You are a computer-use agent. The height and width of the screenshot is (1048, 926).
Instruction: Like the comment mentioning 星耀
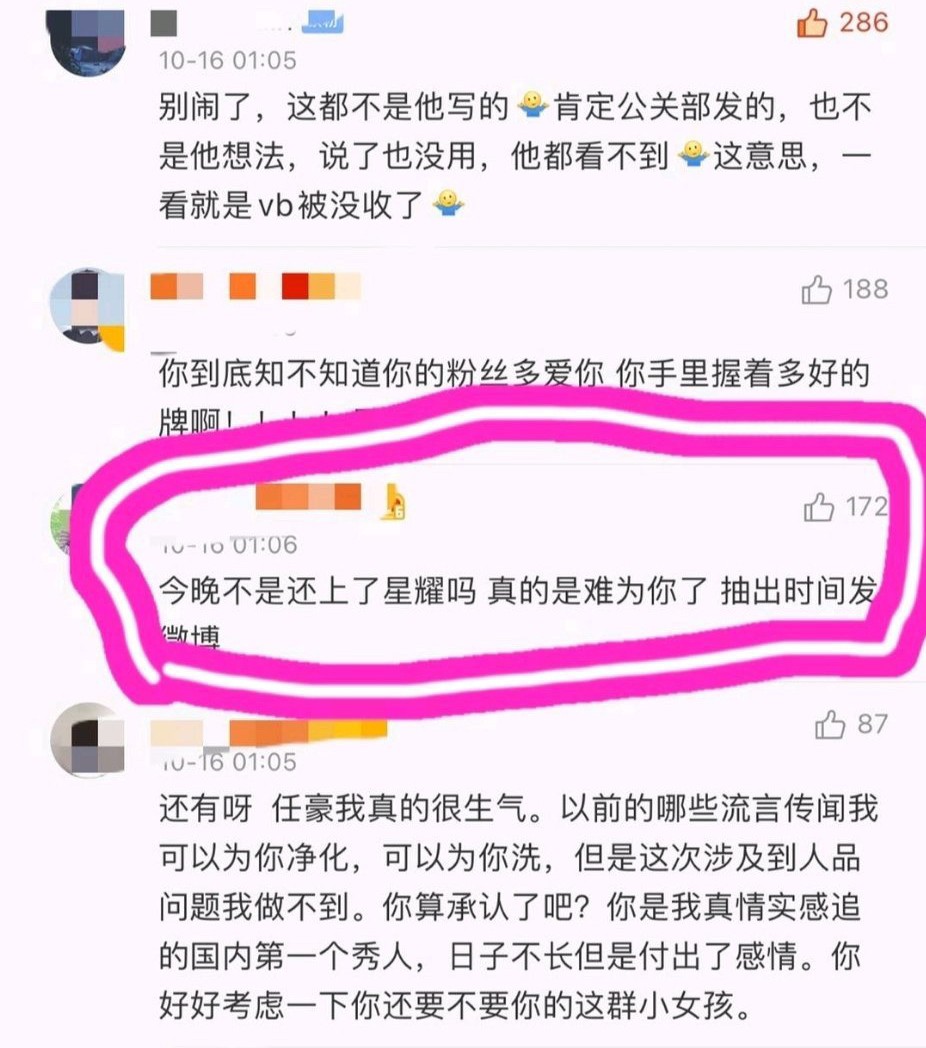pos(819,508)
